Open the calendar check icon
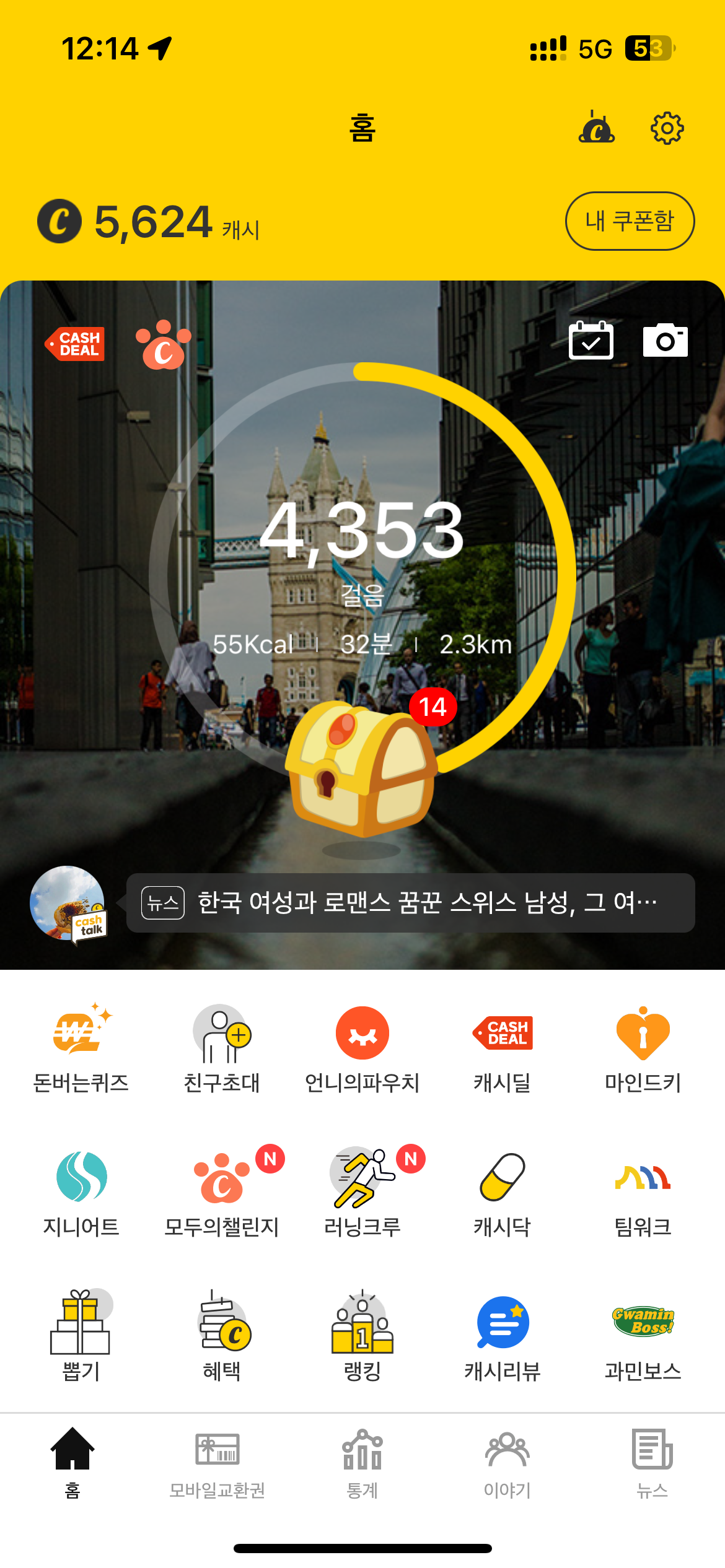The image size is (725, 1568). click(x=591, y=340)
